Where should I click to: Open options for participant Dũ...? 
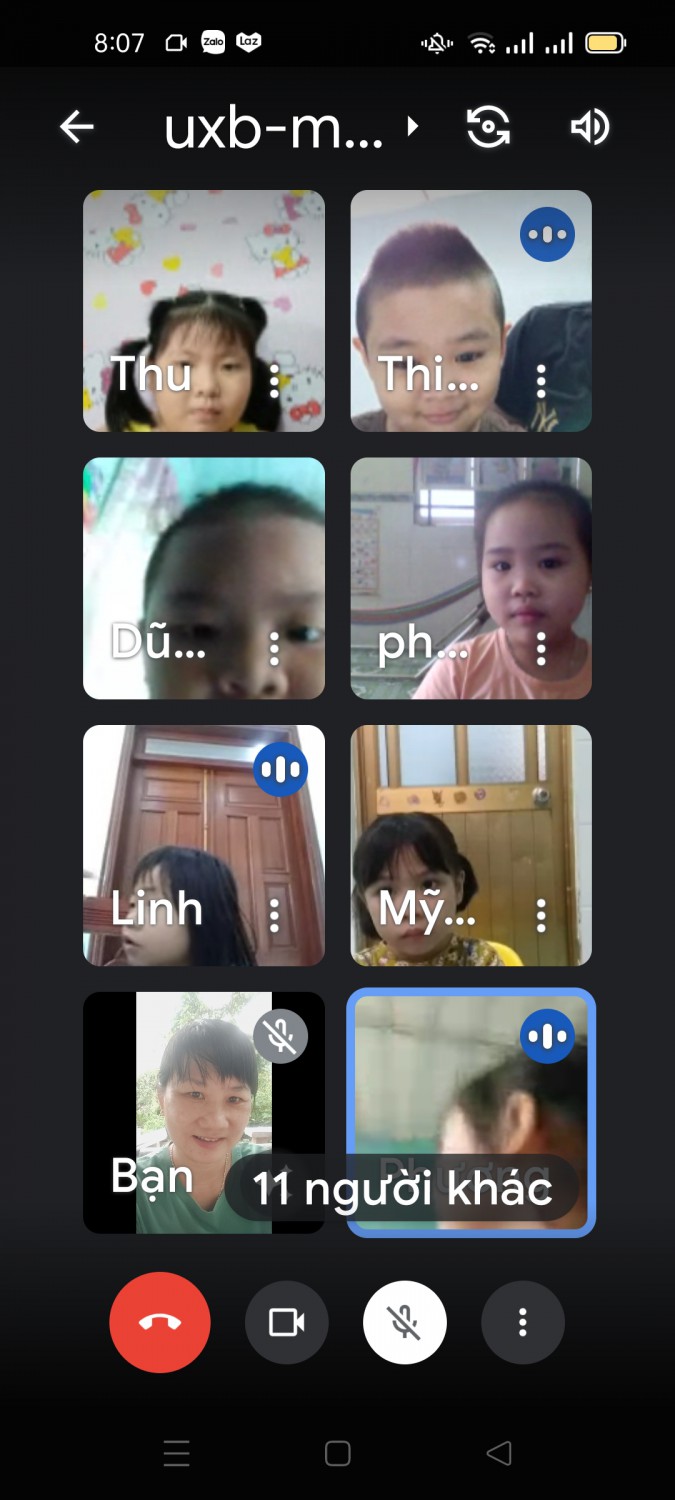click(274, 648)
